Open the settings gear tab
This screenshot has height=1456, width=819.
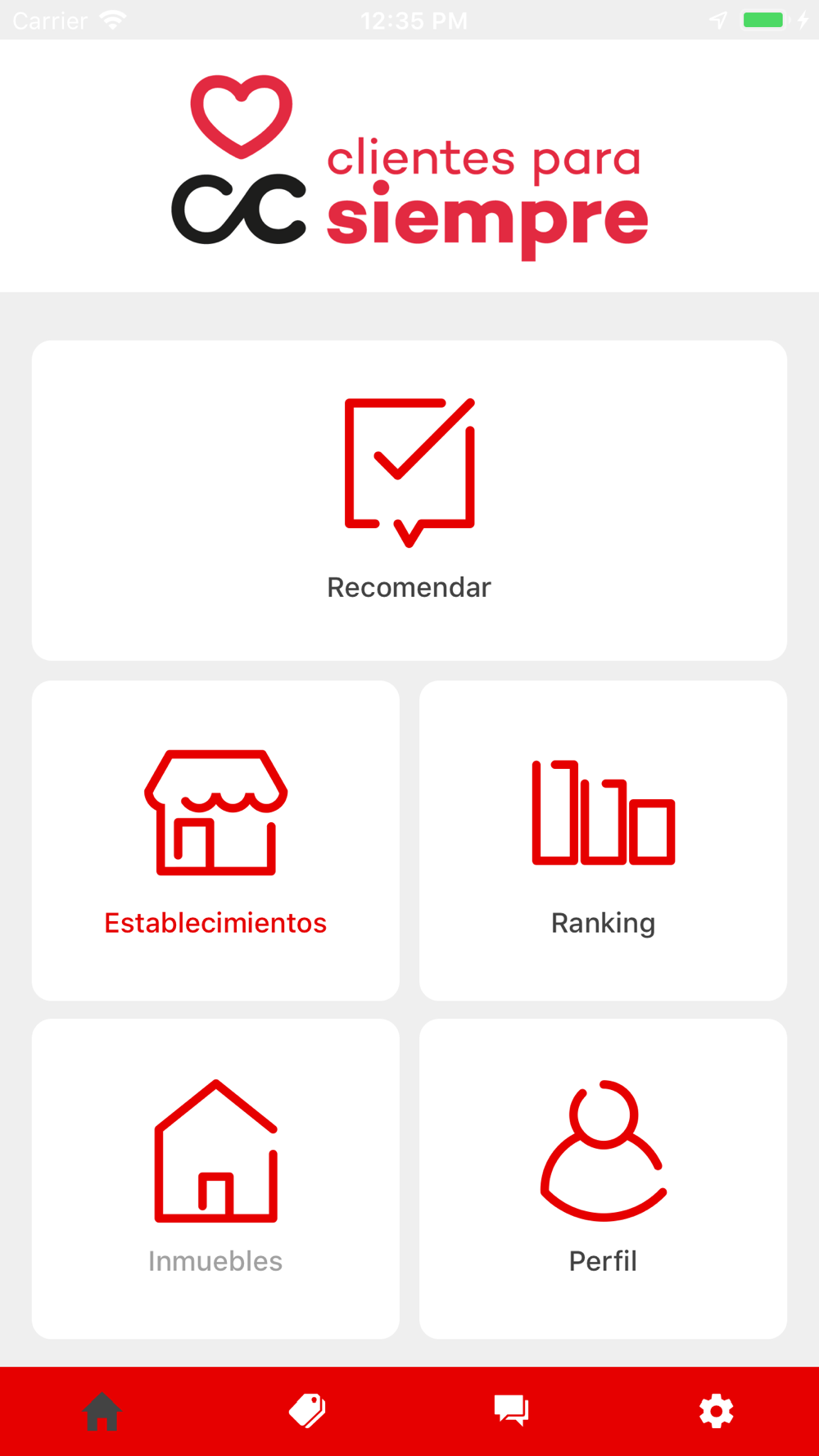717,1411
